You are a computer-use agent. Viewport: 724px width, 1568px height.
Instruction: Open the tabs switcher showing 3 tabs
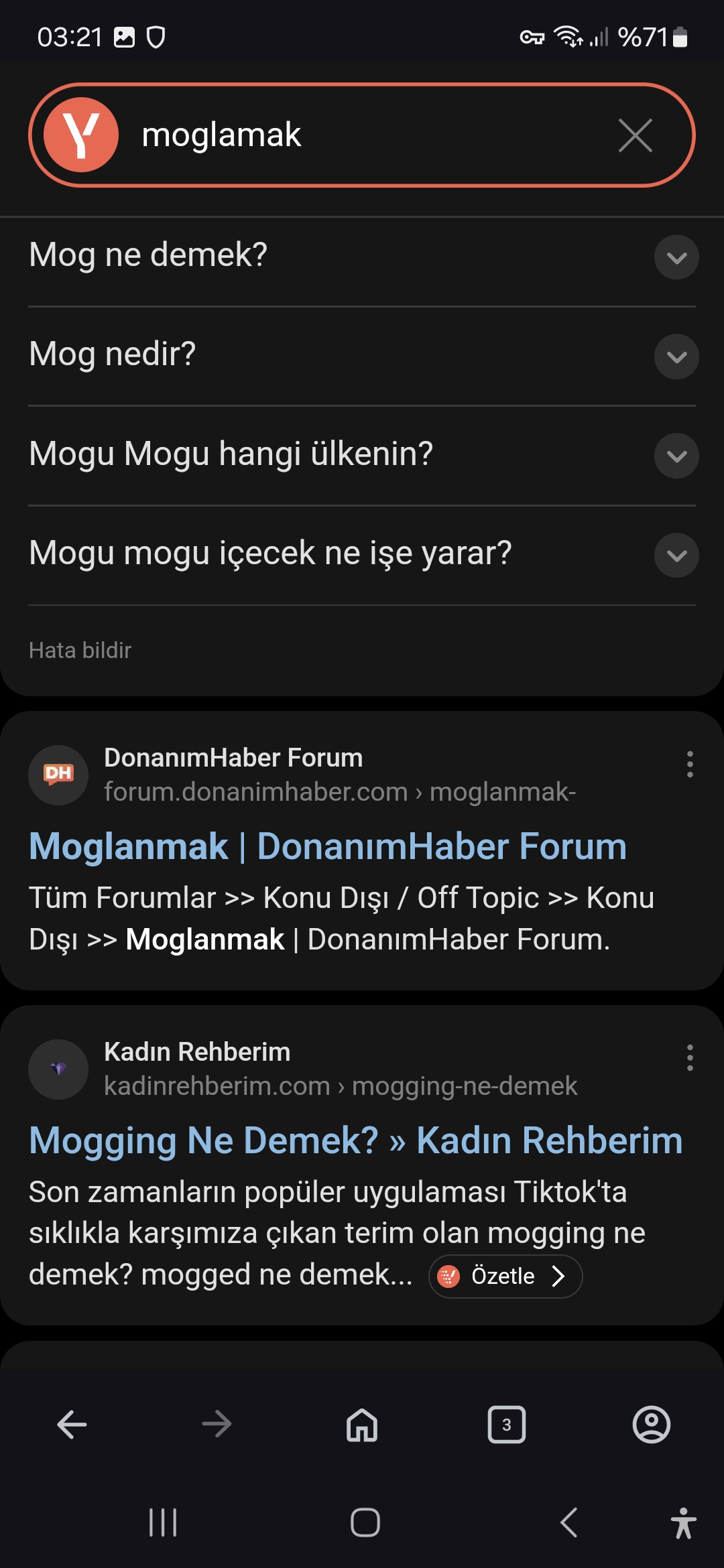pos(507,1424)
